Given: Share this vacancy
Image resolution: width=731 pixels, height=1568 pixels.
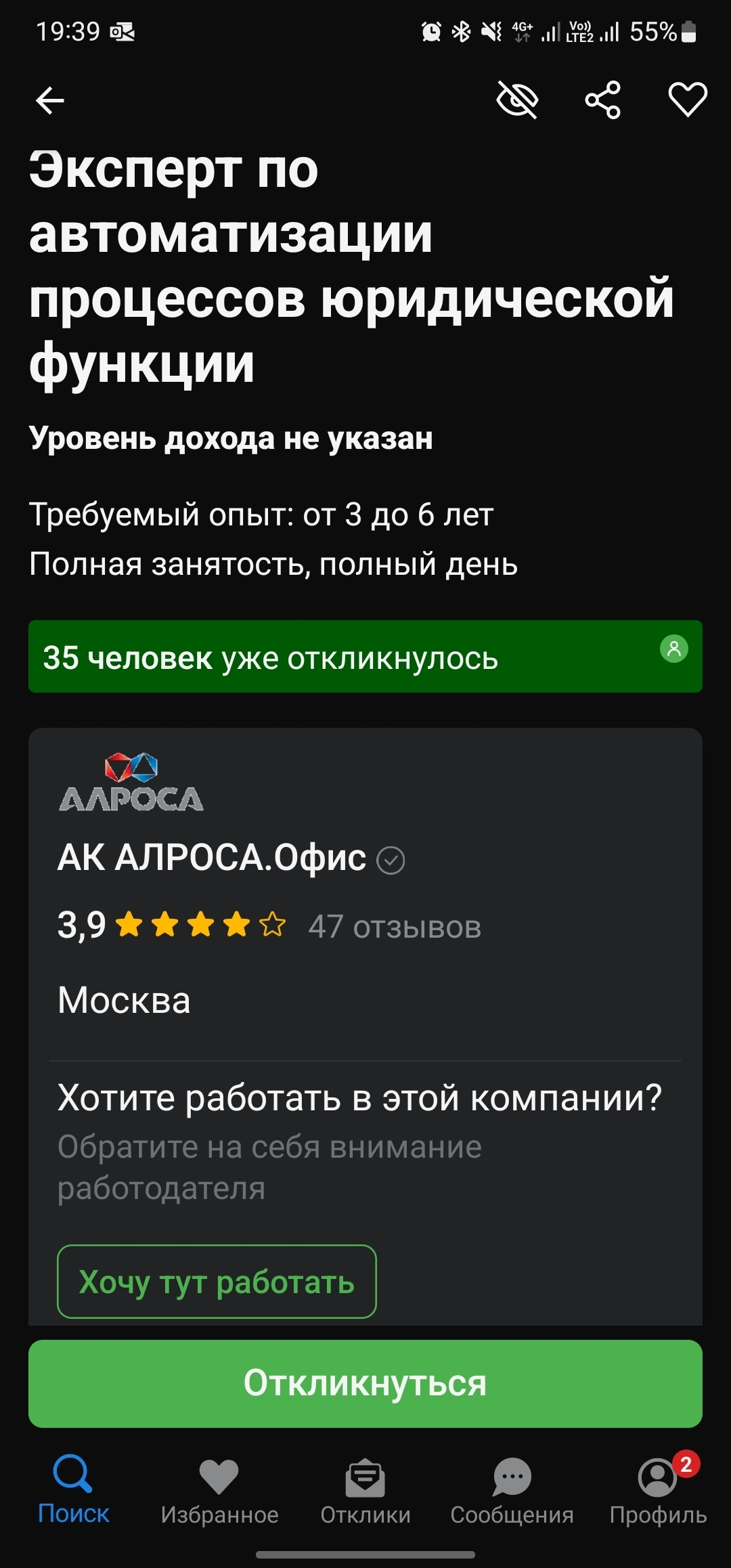Looking at the screenshot, I should [x=602, y=100].
